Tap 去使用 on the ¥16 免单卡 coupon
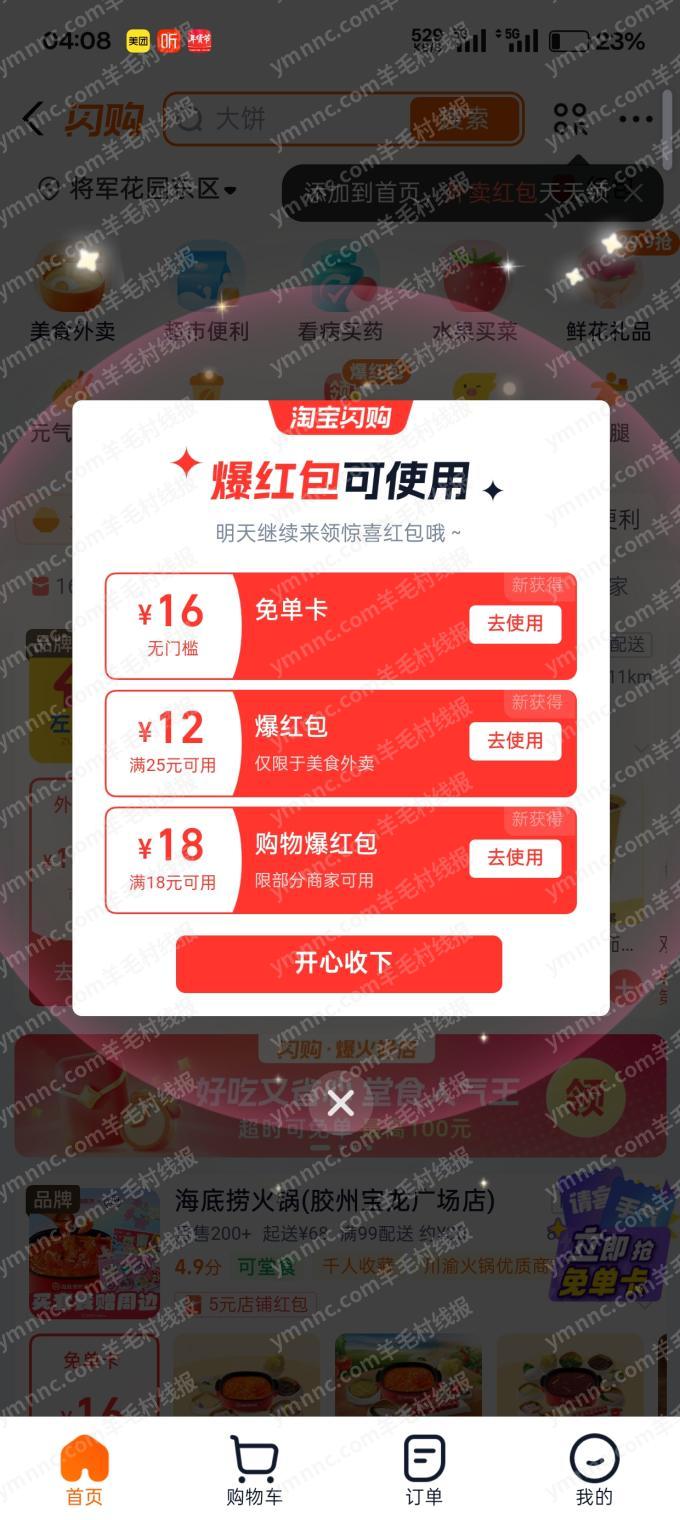Screen dimensions: 680x1520 pos(515,624)
